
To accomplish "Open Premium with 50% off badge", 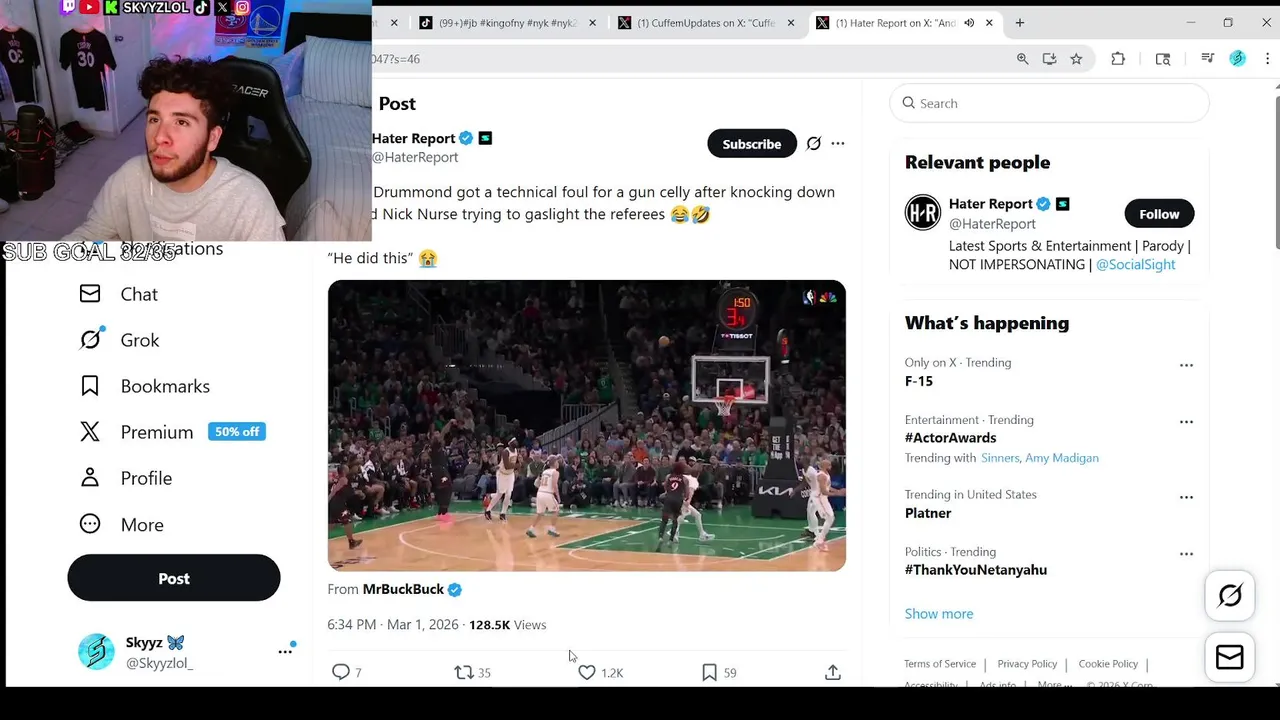I will tap(156, 432).
